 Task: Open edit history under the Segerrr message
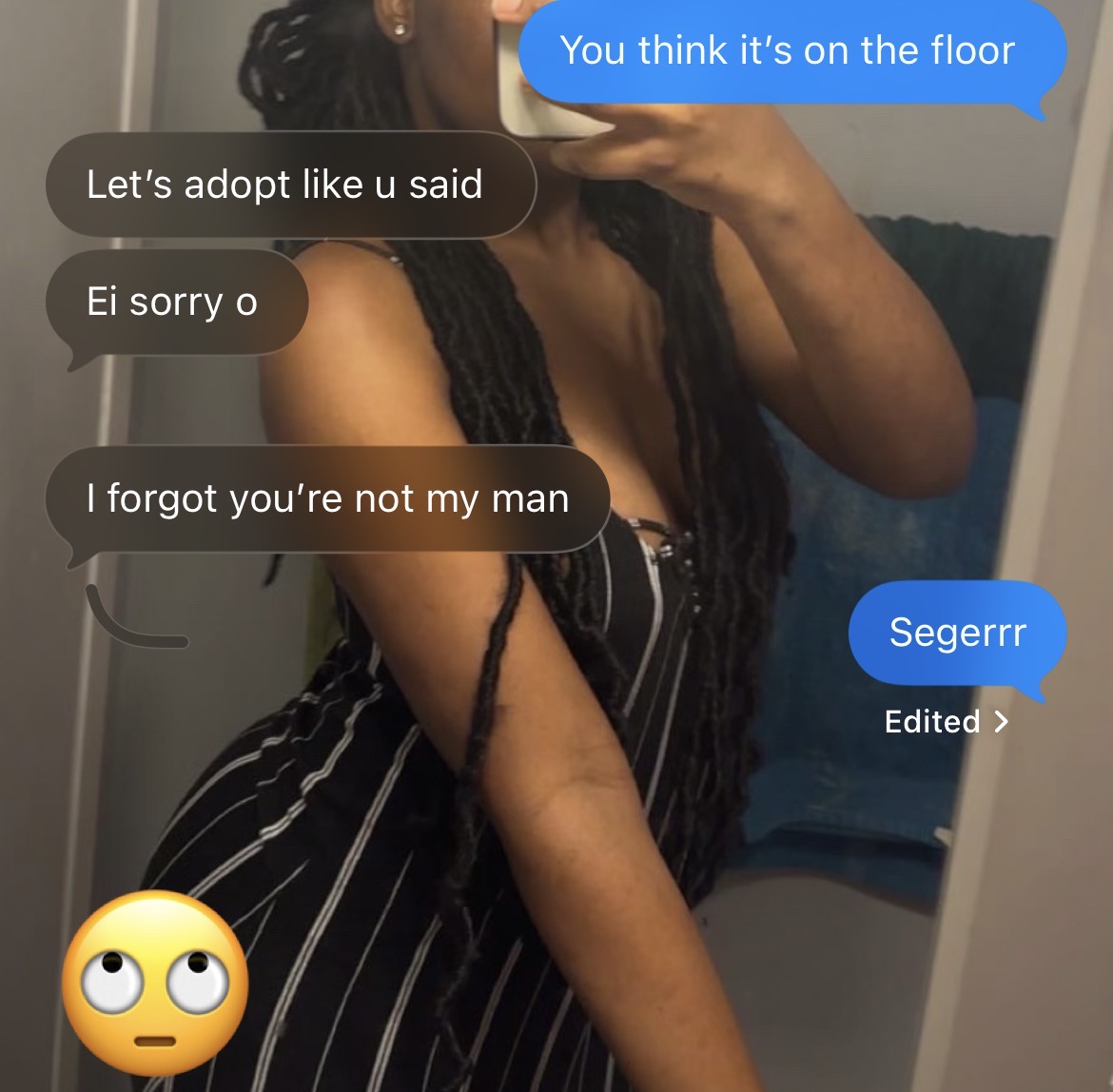(946, 722)
